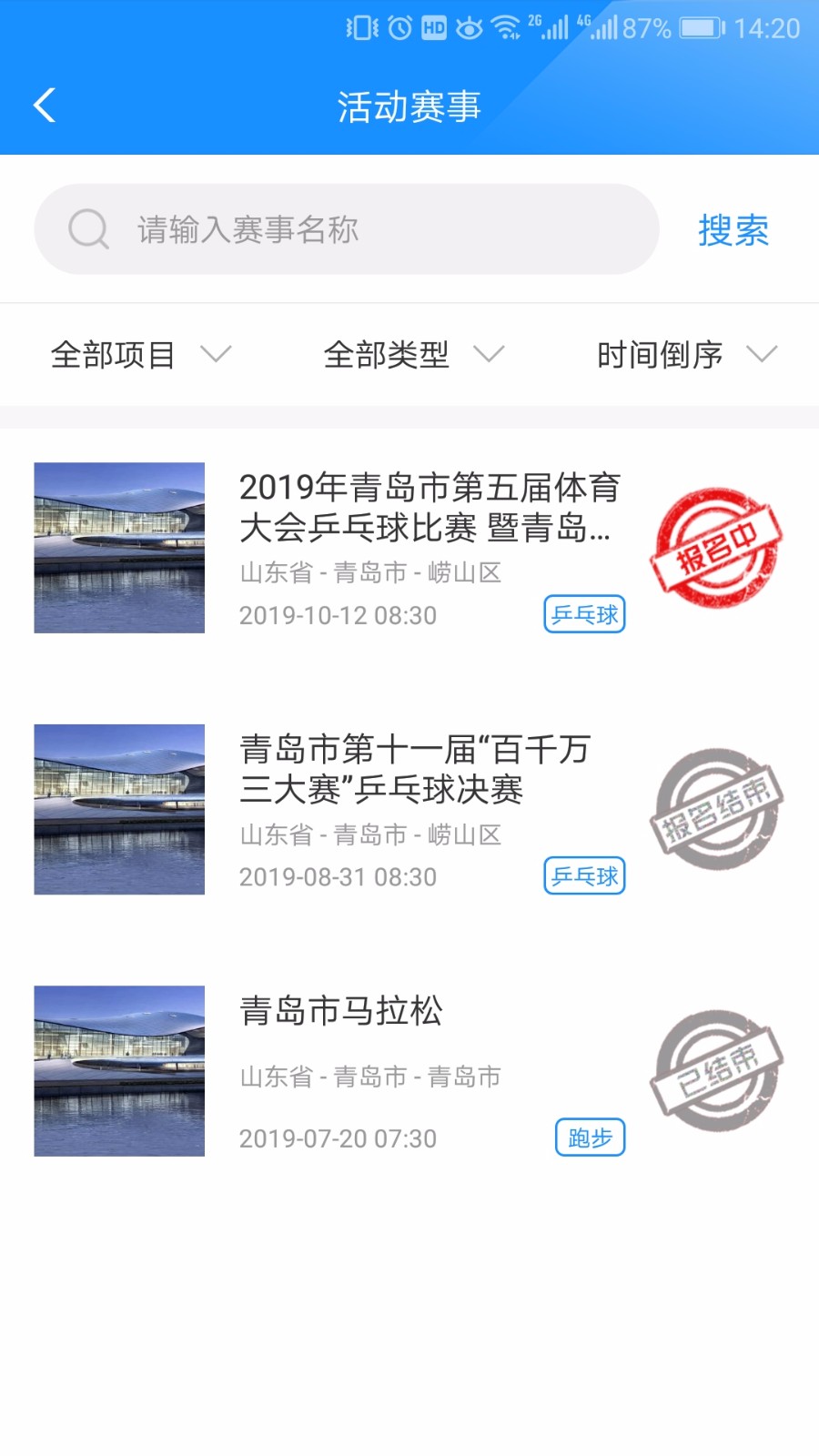
Task: Select the 跑步 tag on the marathon event
Action: tap(589, 1137)
